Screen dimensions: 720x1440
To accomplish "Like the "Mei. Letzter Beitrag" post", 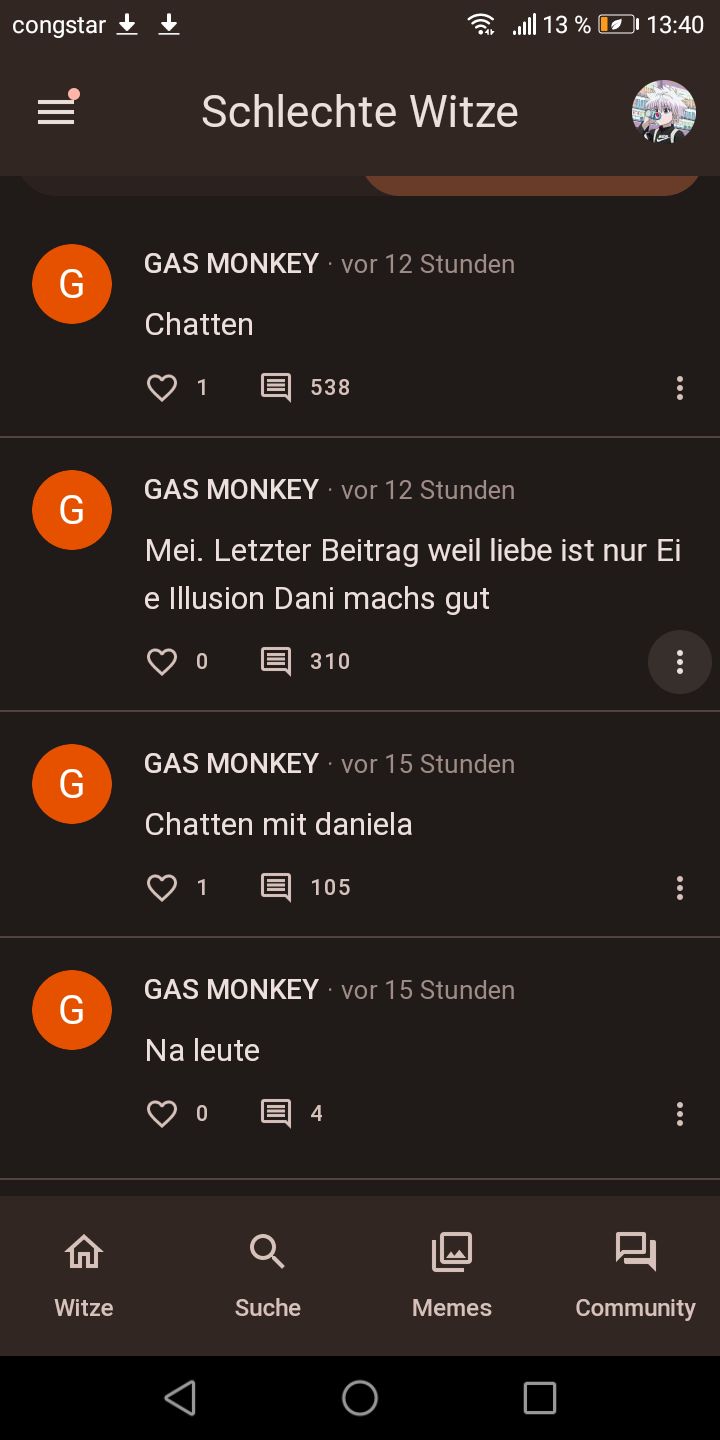I will click(x=162, y=661).
